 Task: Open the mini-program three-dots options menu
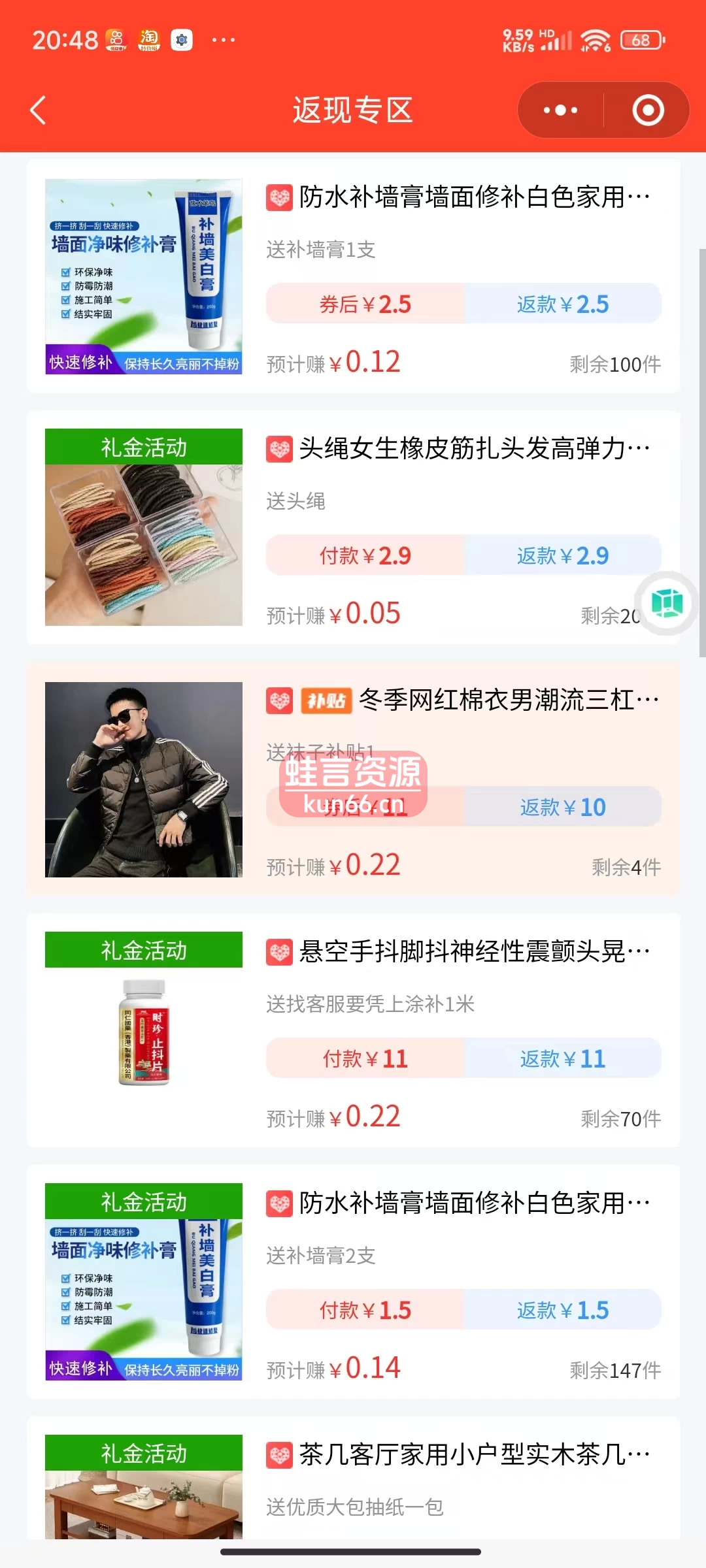[x=559, y=110]
